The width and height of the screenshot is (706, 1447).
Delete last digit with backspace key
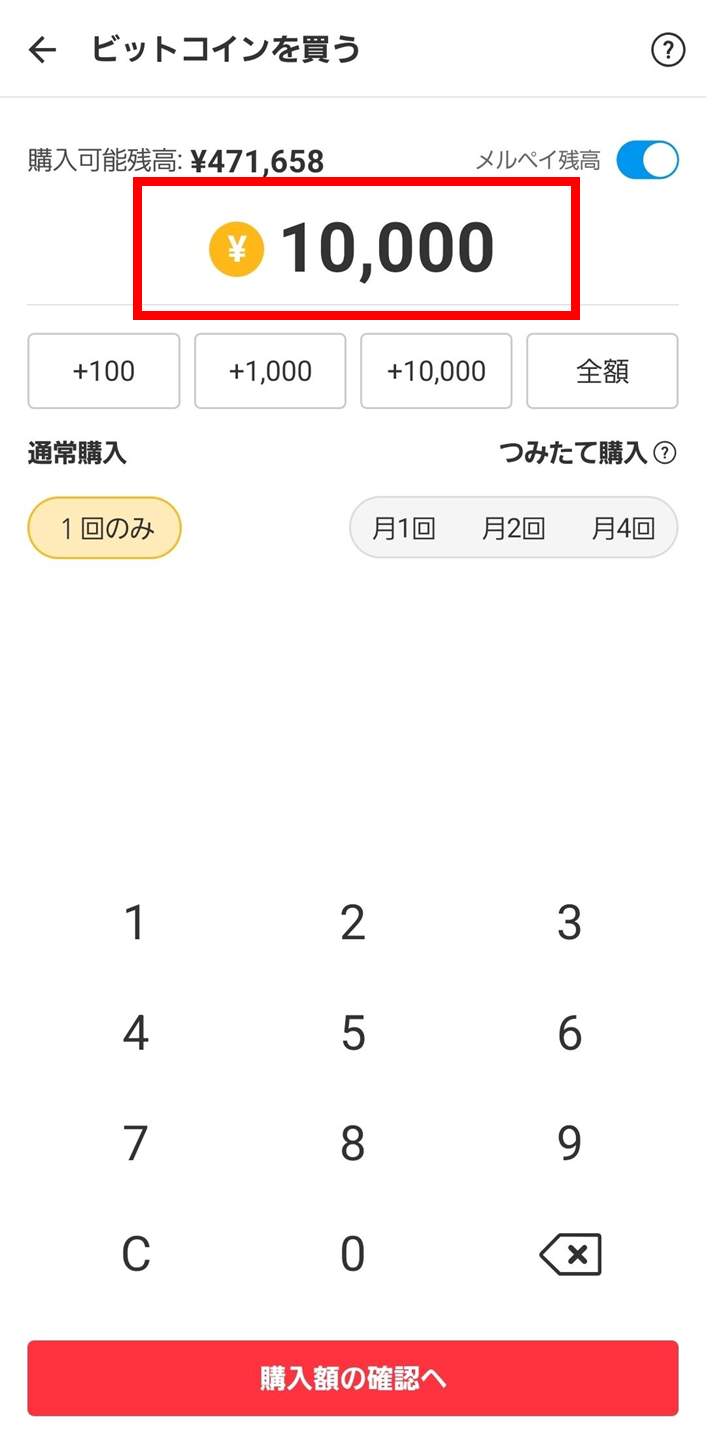pos(570,1253)
